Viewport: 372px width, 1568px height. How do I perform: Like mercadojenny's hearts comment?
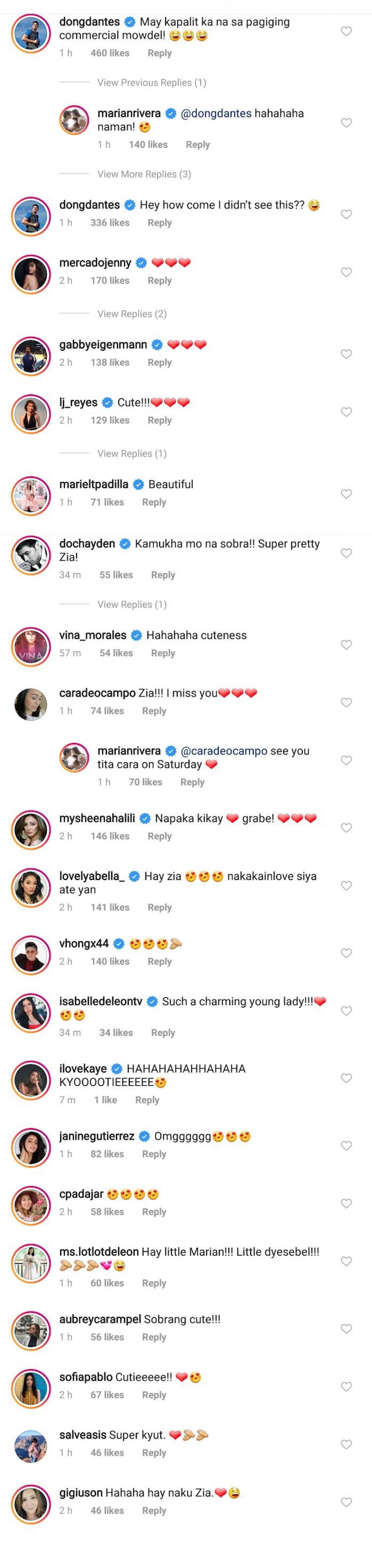tap(346, 272)
